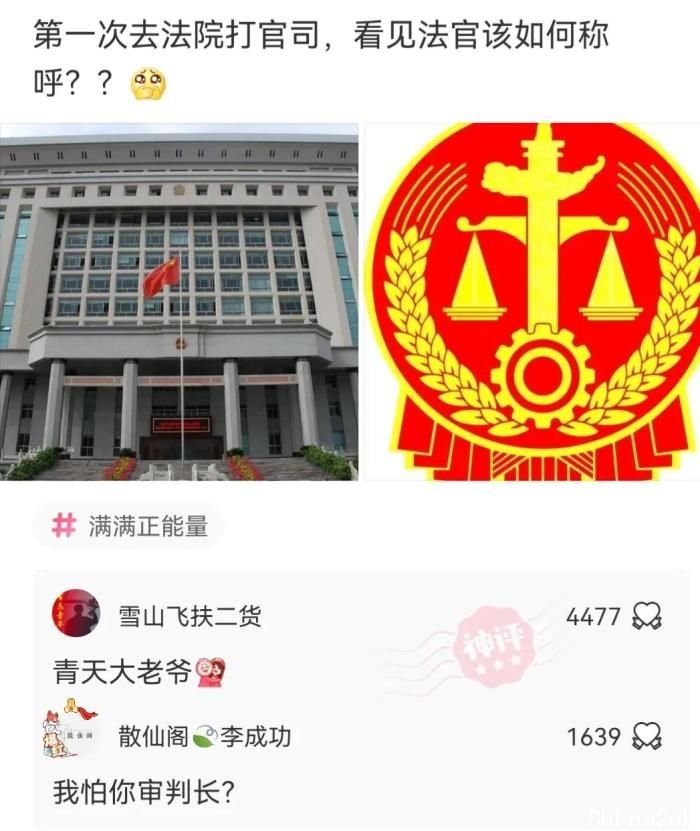This screenshot has width=700, height=831.
Task: View 雪山飞扶二货's profile avatar
Action: [x=76, y=613]
